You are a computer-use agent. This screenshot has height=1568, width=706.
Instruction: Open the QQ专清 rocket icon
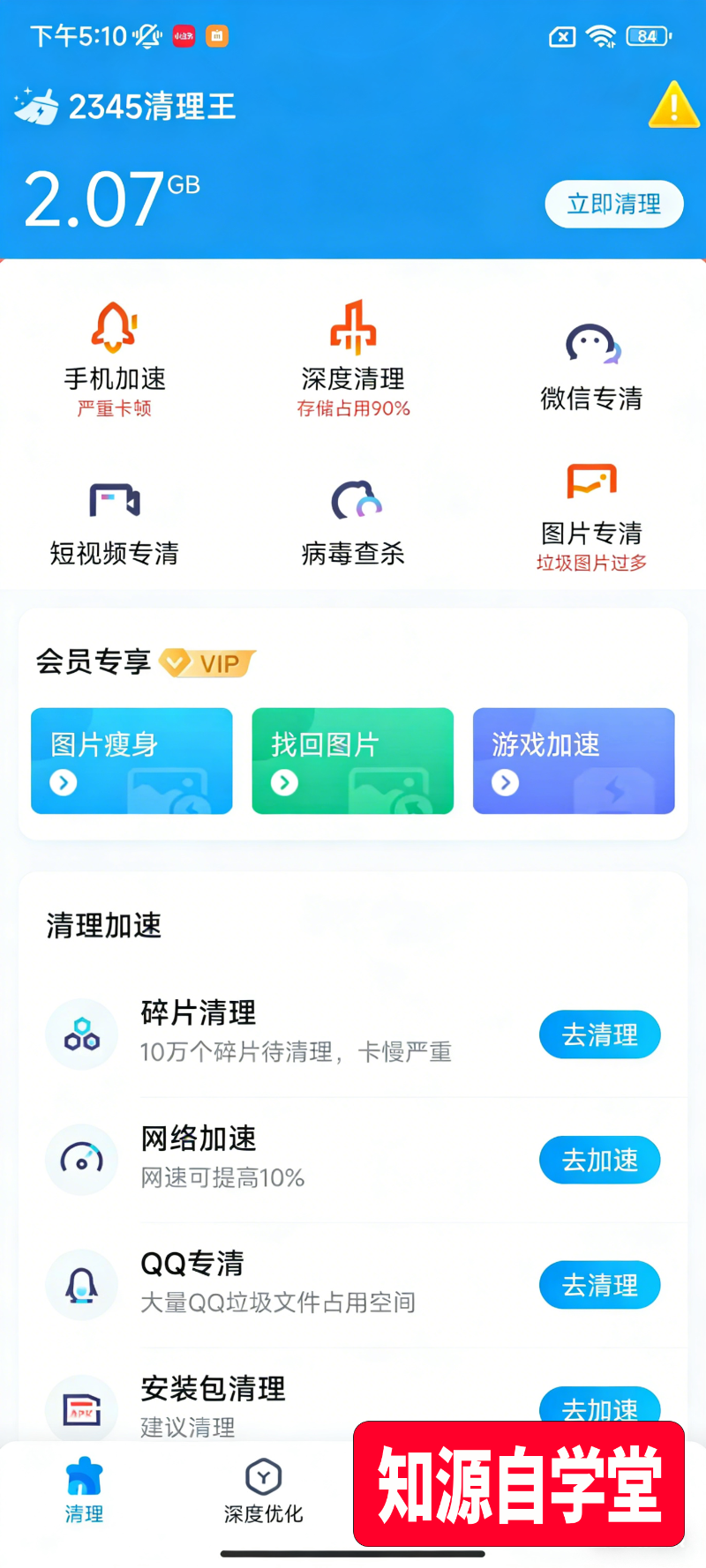tap(81, 1284)
